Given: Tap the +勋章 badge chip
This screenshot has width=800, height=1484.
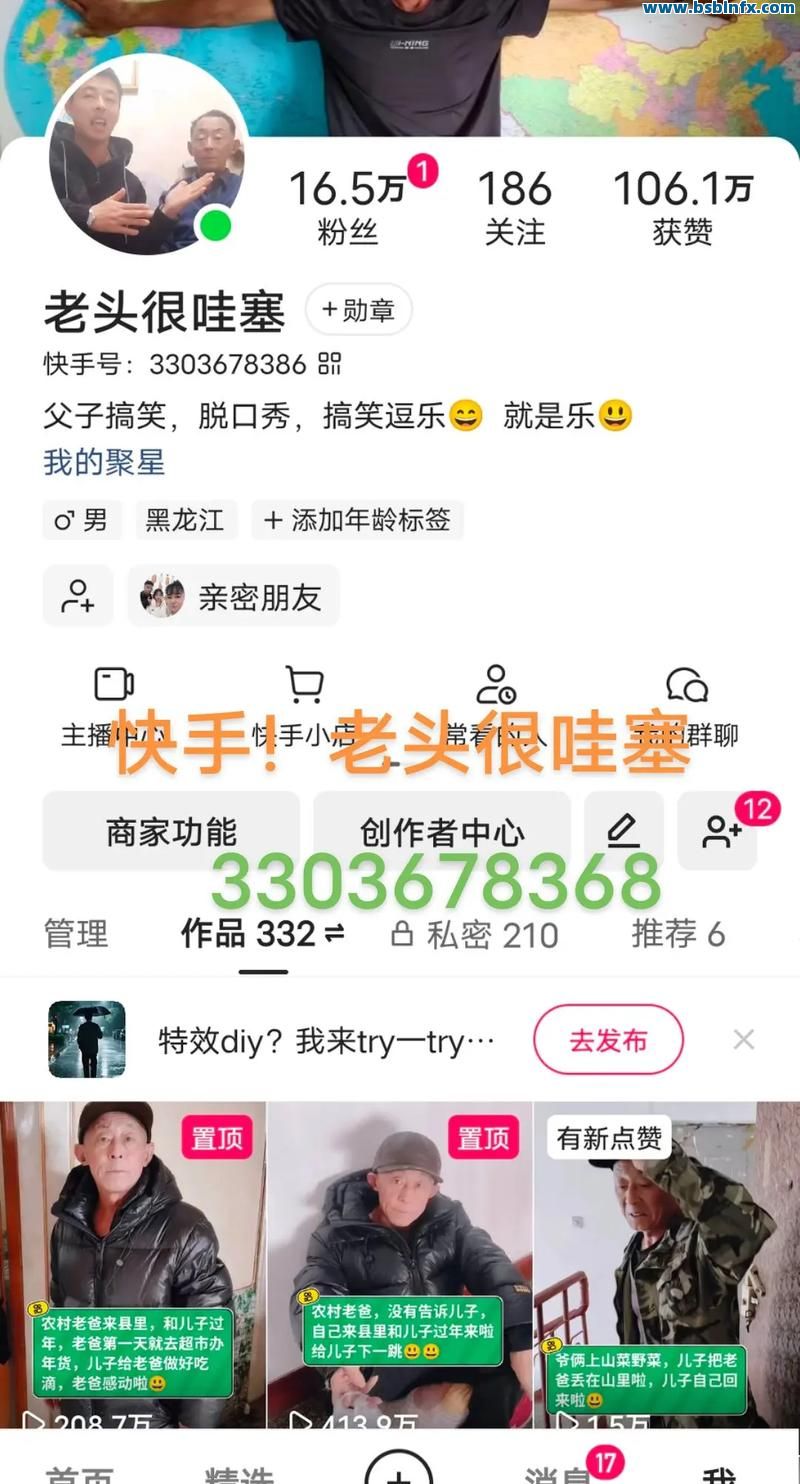Looking at the screenshot, I should [x=358, y=310].
